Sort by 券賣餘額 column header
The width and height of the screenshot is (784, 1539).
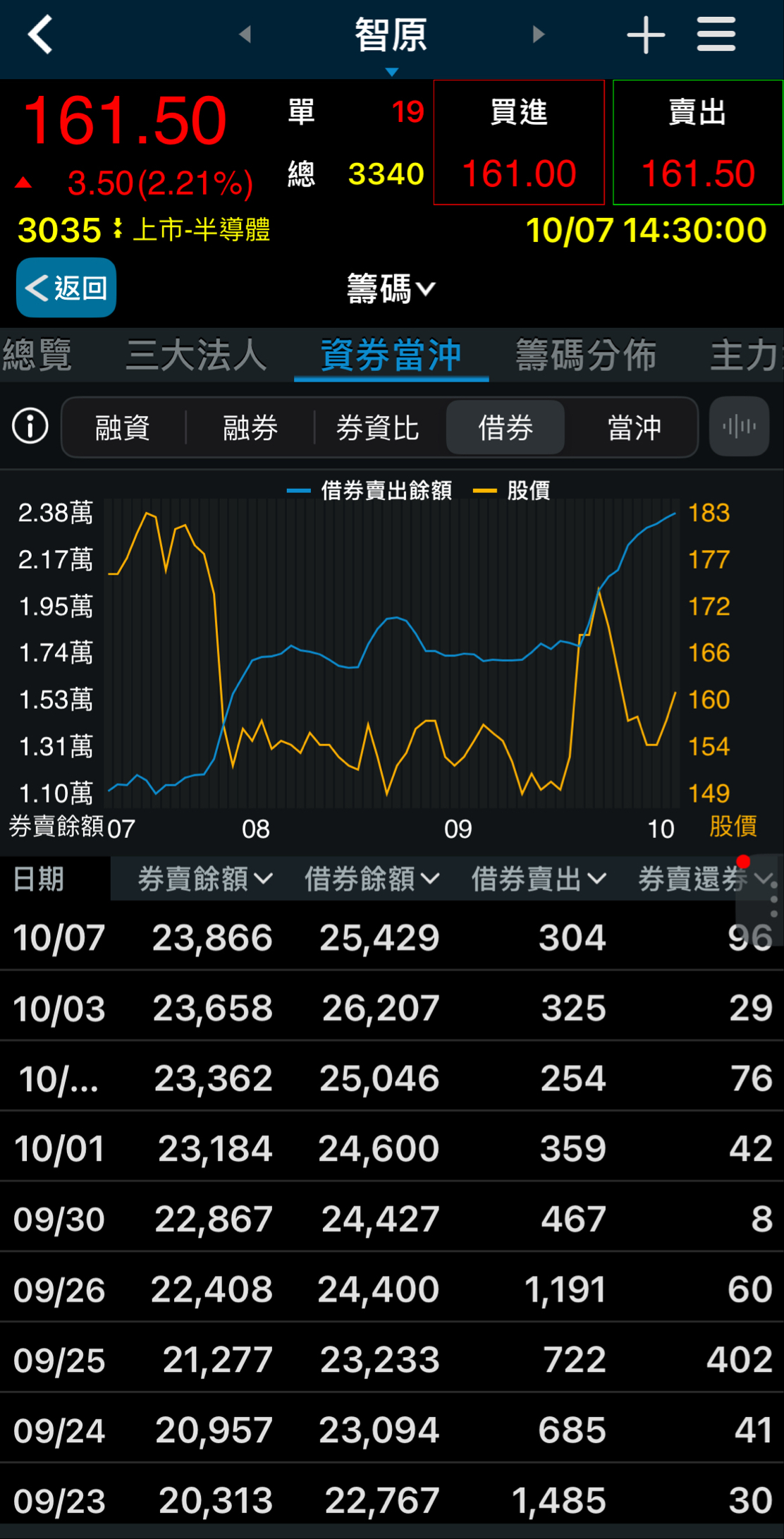point(204,879)
